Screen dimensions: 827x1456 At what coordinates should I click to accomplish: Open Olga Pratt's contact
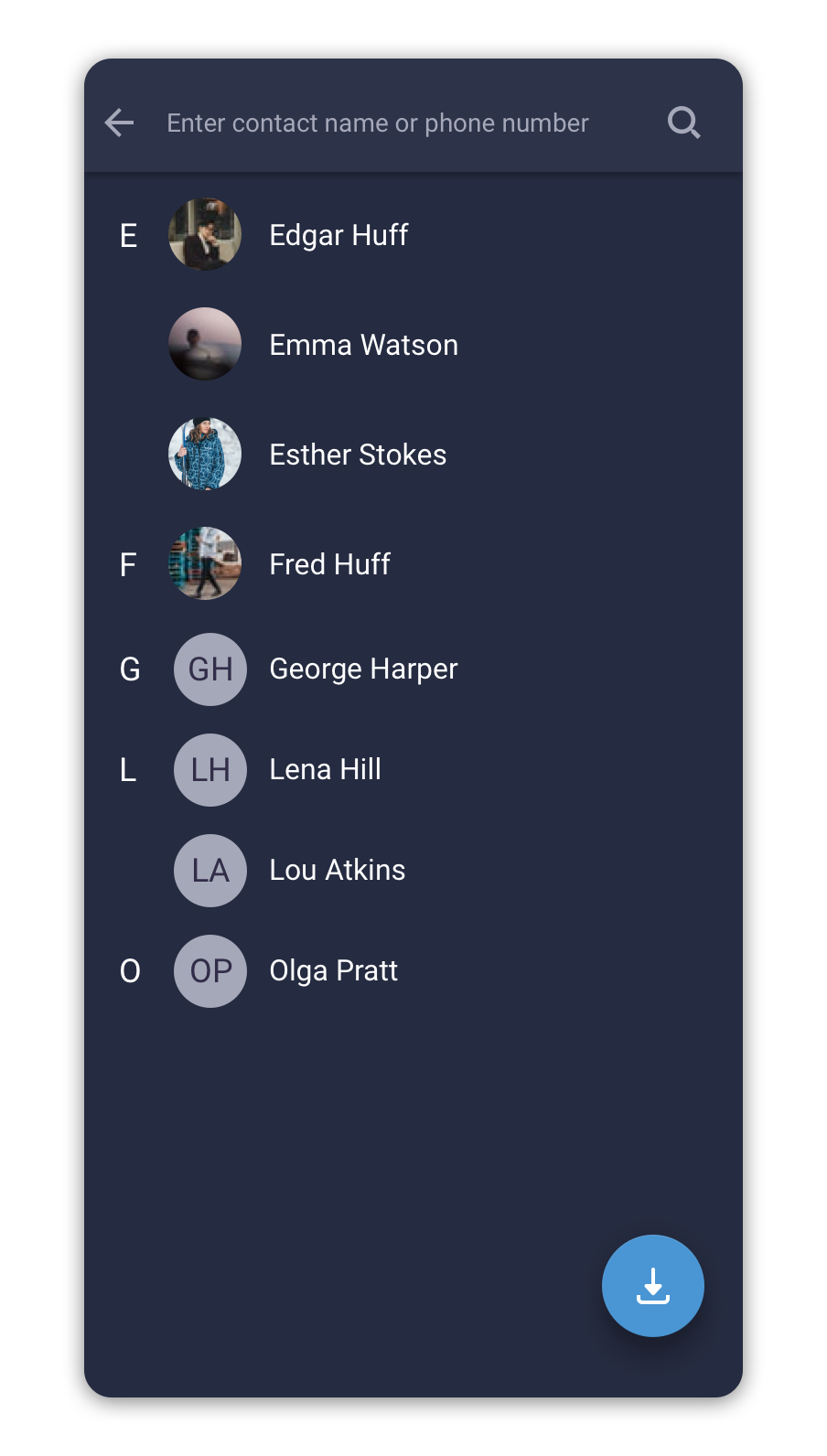333,970
